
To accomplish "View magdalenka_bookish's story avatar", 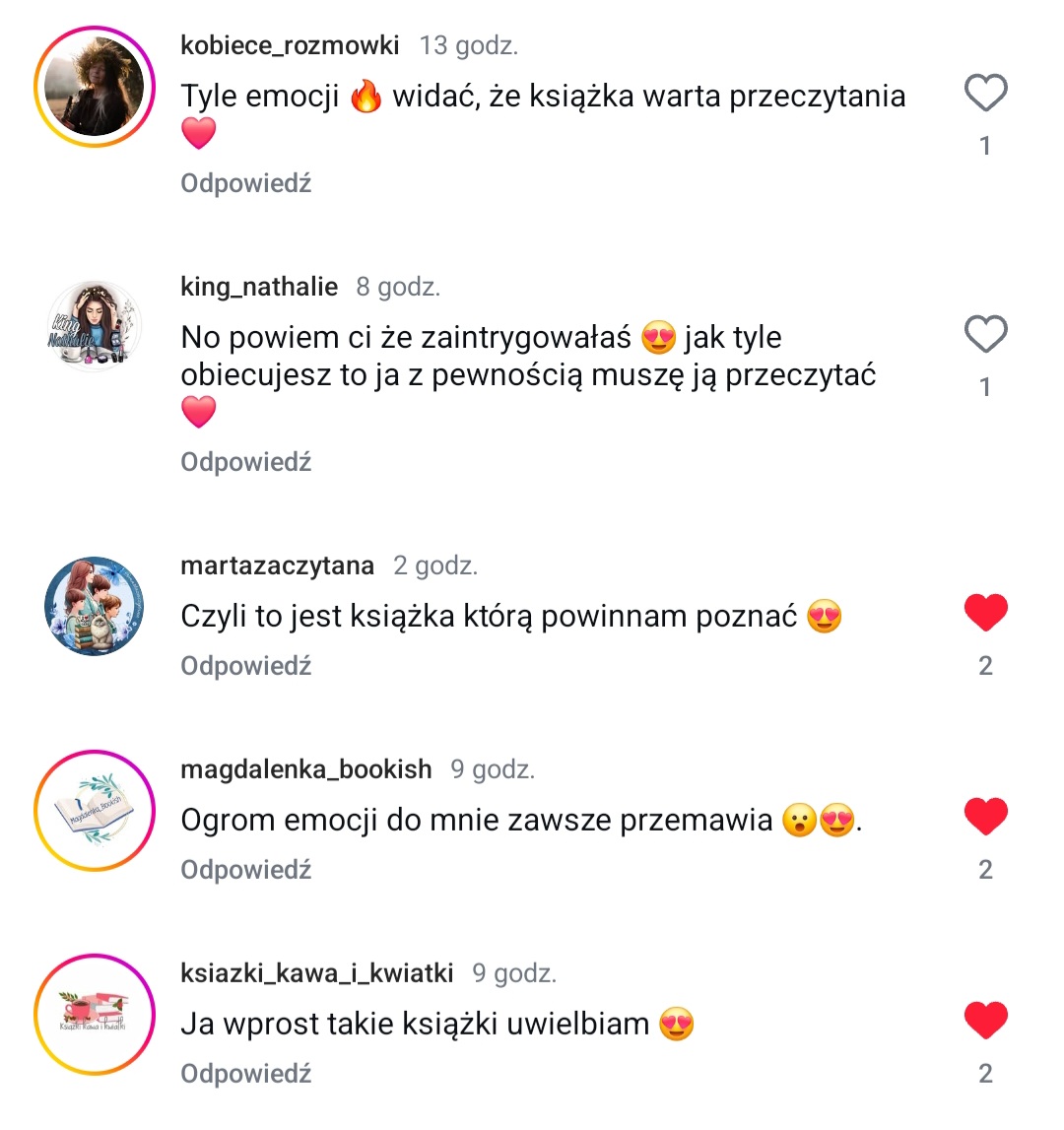I will pos(95,811).
